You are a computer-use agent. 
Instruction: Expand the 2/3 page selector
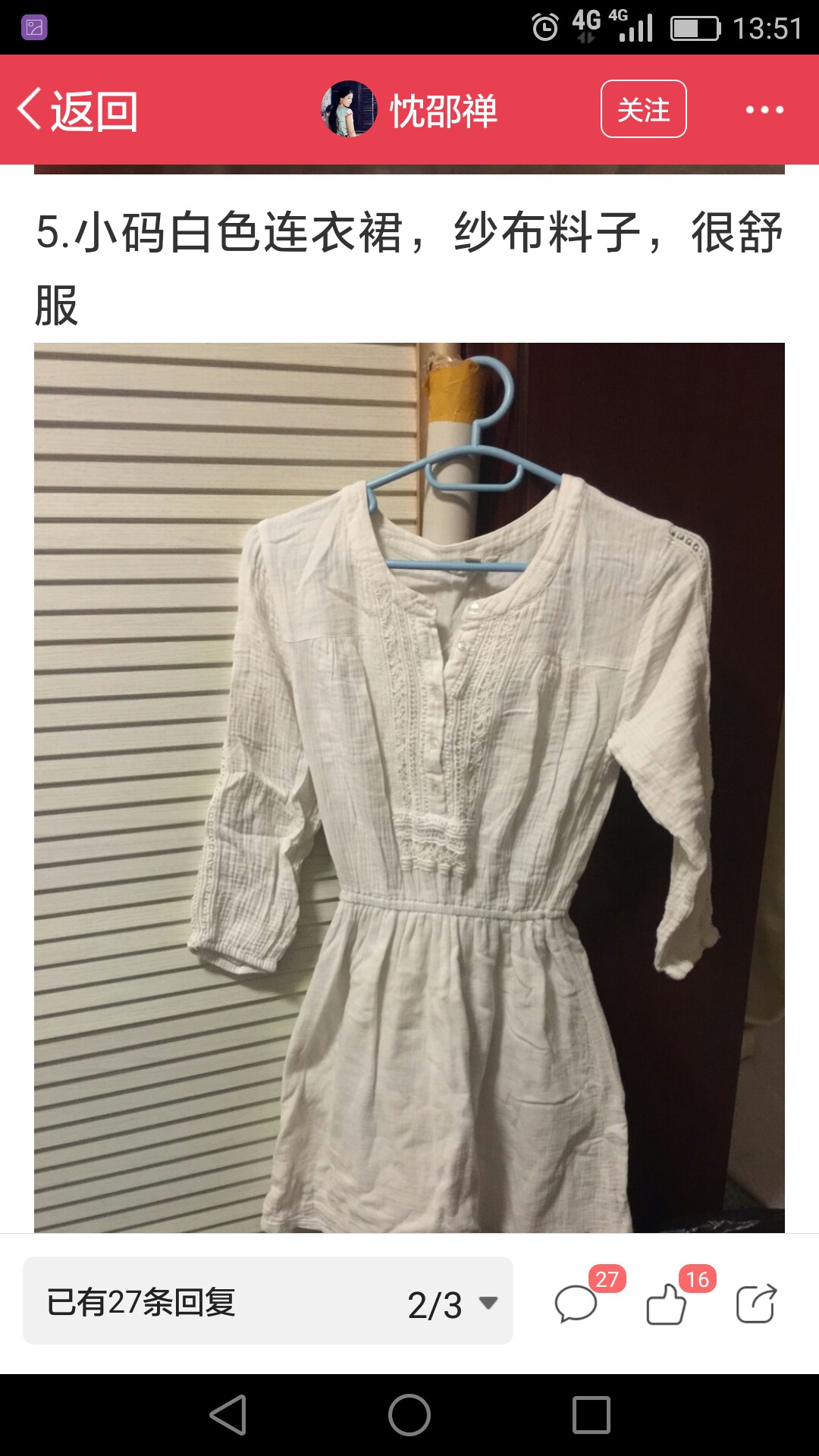point(453,1304)
